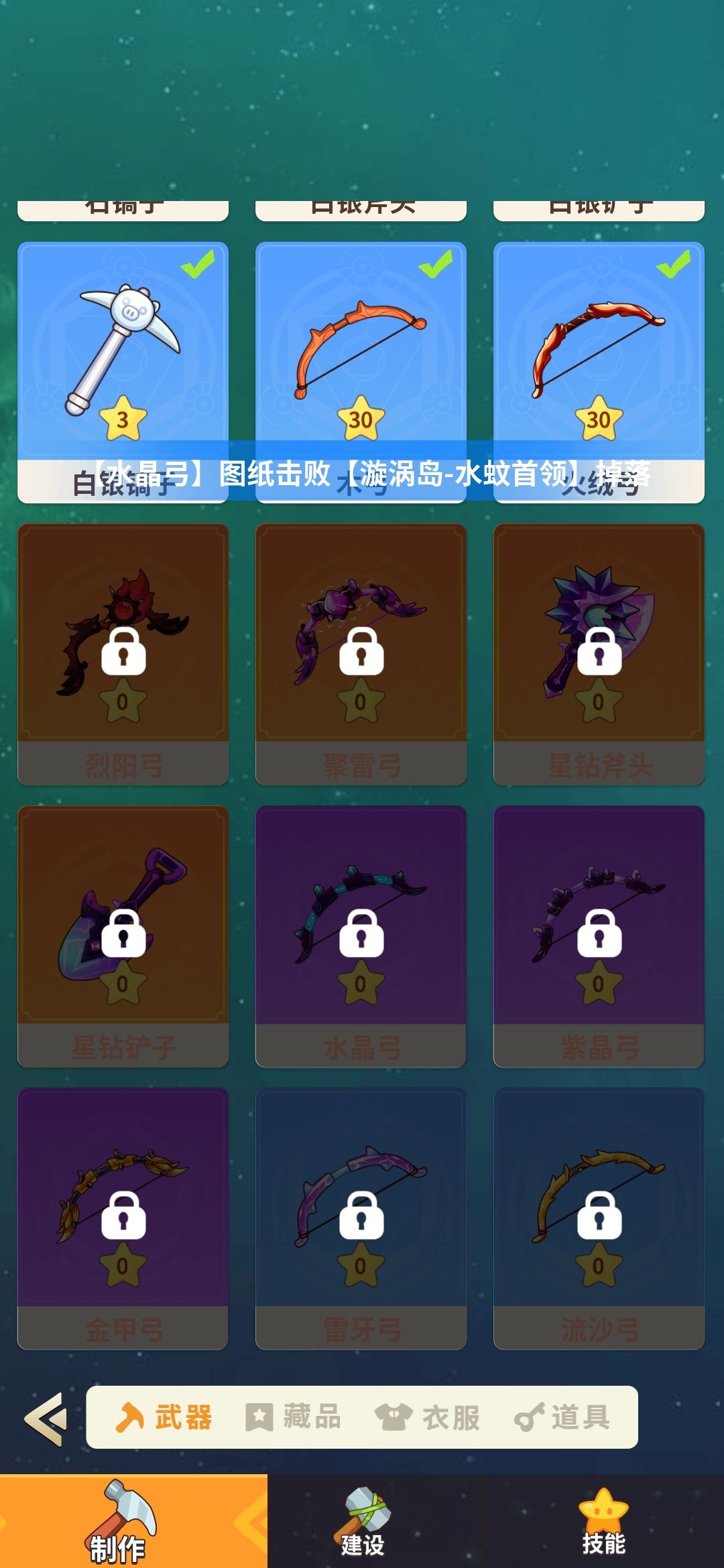Screen dimensions: 724x1568
Task: Tap the locked 聚雷弓 card
Action: (361, 655)
